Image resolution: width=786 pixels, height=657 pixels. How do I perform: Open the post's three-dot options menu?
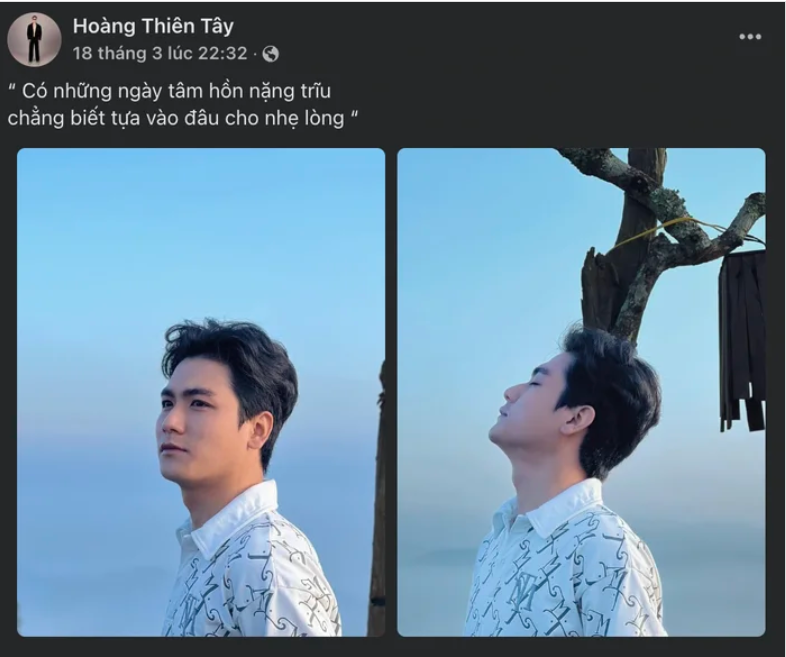[750, 37]
